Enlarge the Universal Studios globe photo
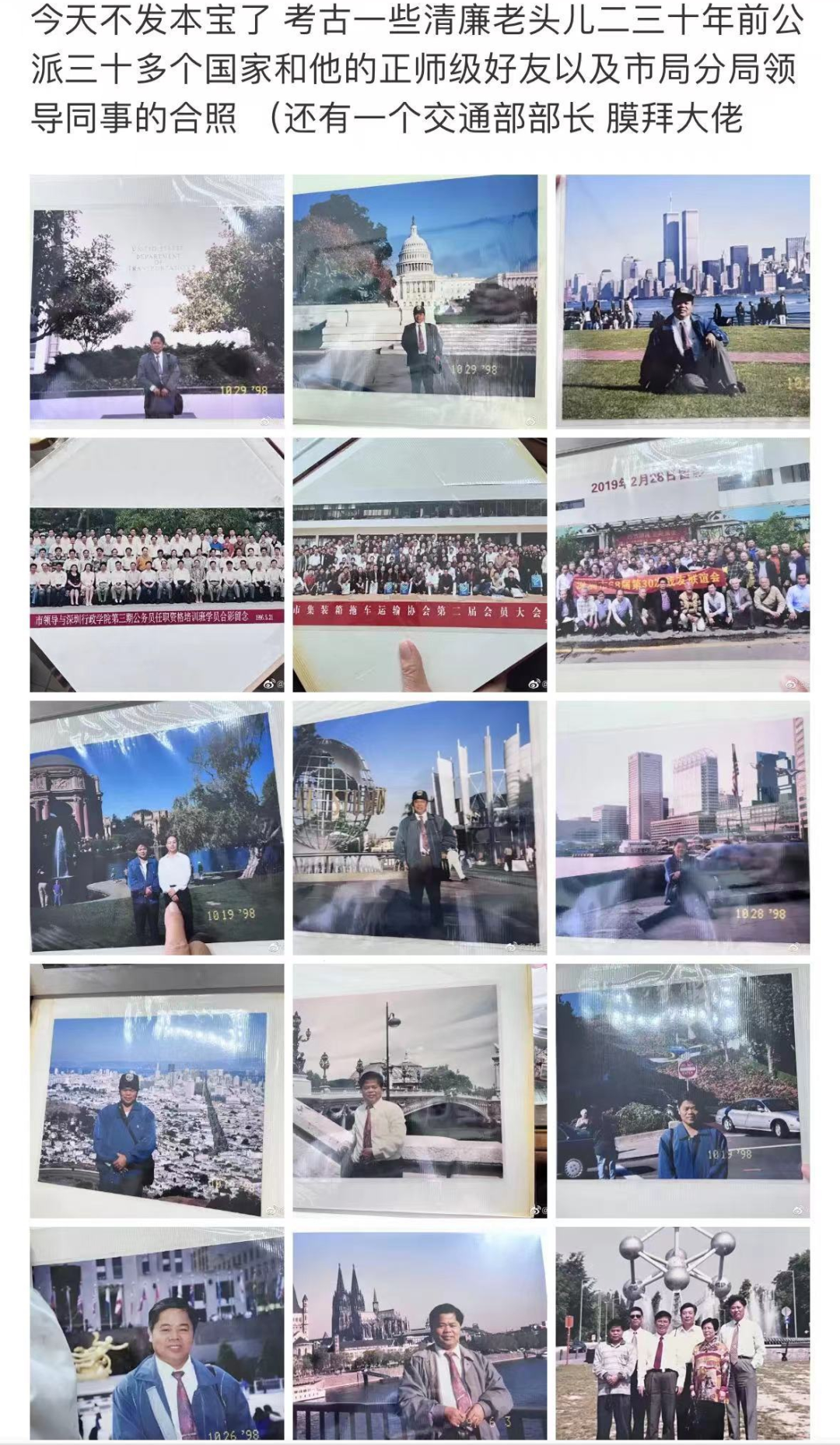This screenshot has height=1445, width=840. 419,827
